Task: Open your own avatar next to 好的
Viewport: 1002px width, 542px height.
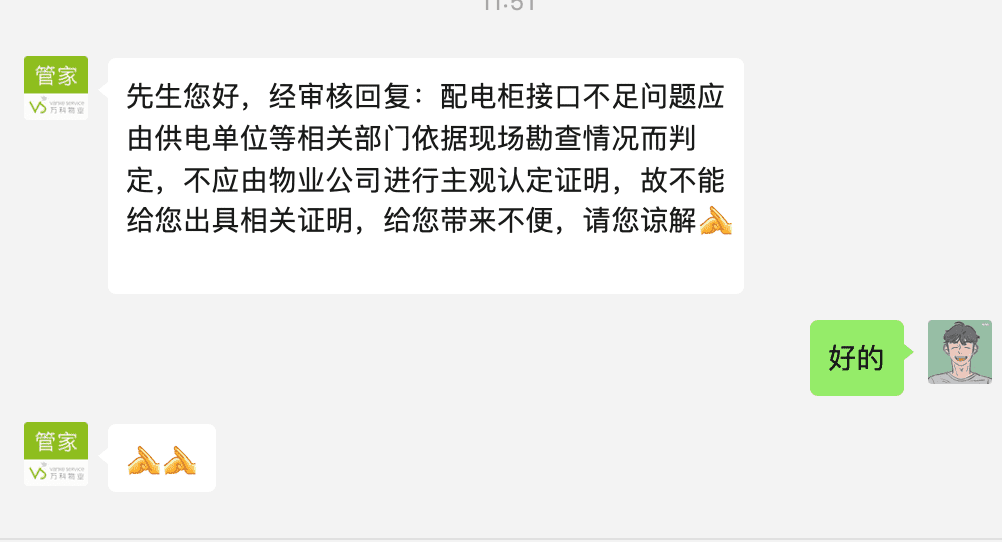Action: click(x=959, y=352)
